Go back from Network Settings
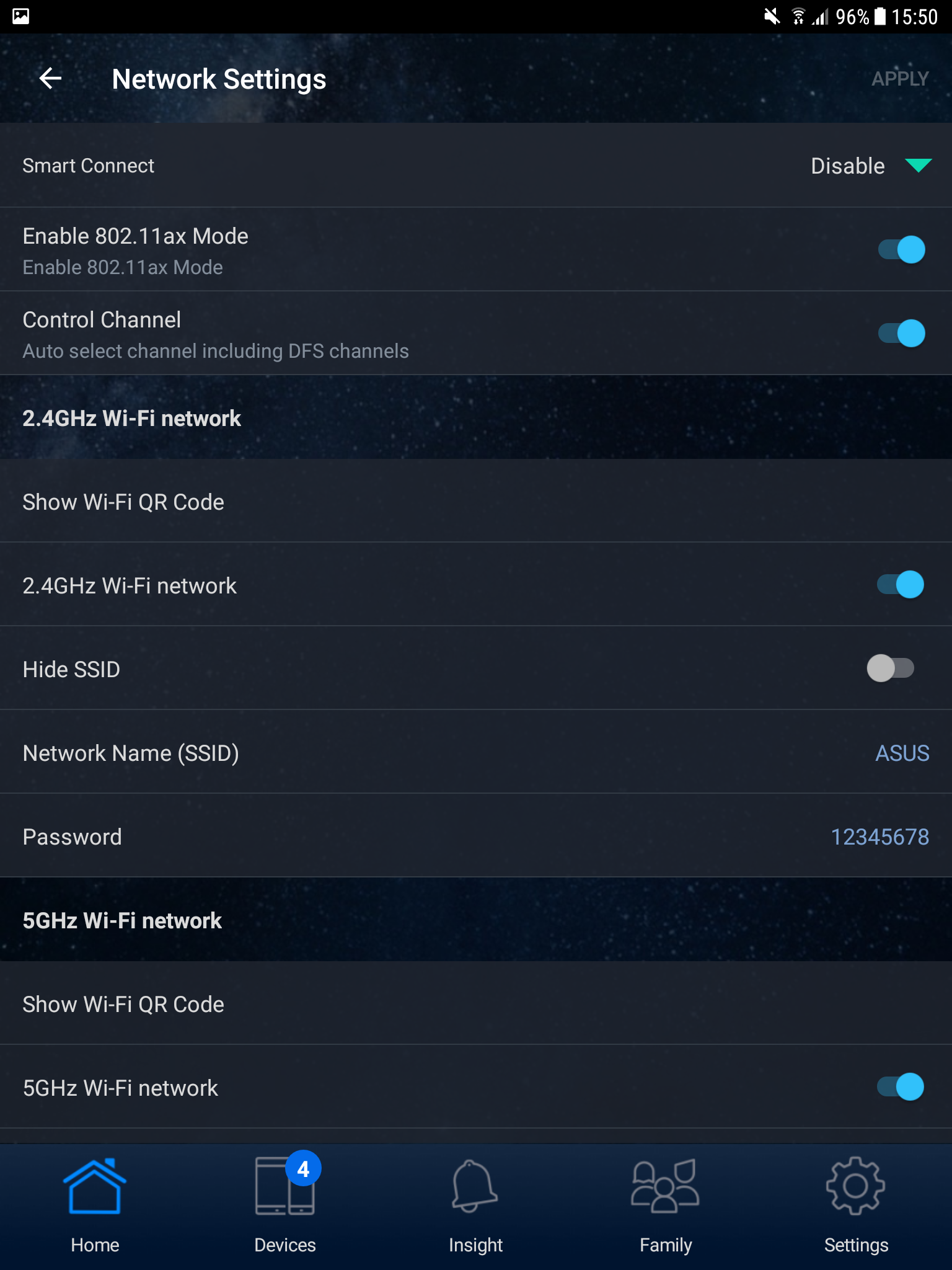 click(x=50, y=79)
